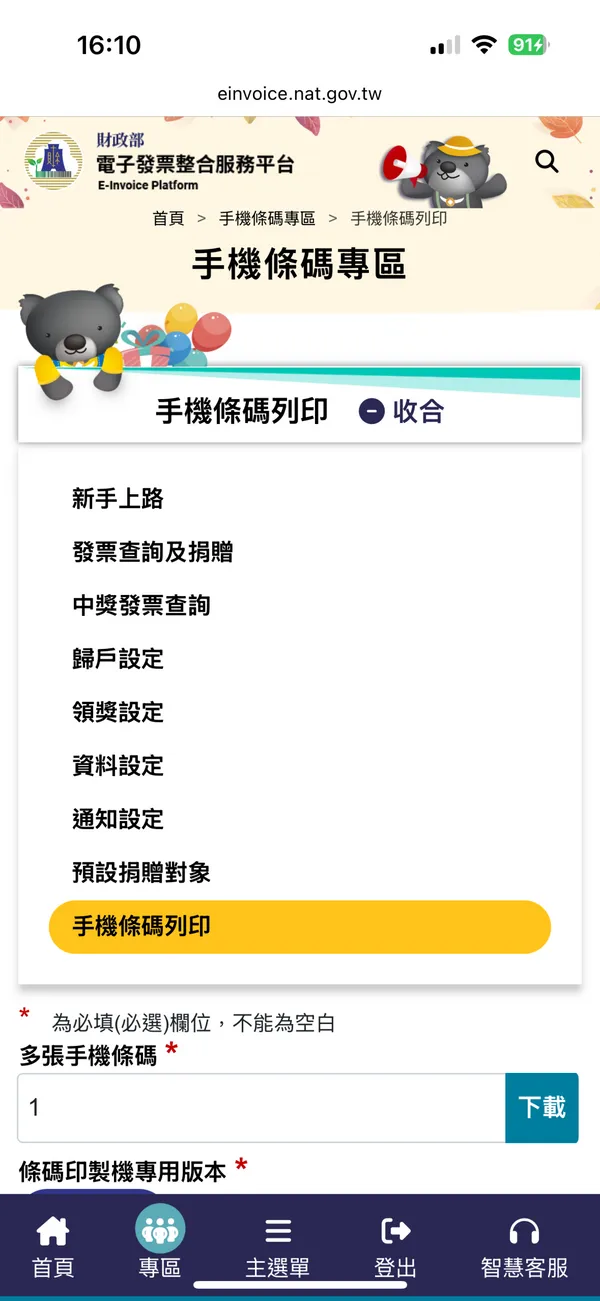Open 智慧客服 customer support
This screenshot has height=1301, width=600.
[524, 1246]
